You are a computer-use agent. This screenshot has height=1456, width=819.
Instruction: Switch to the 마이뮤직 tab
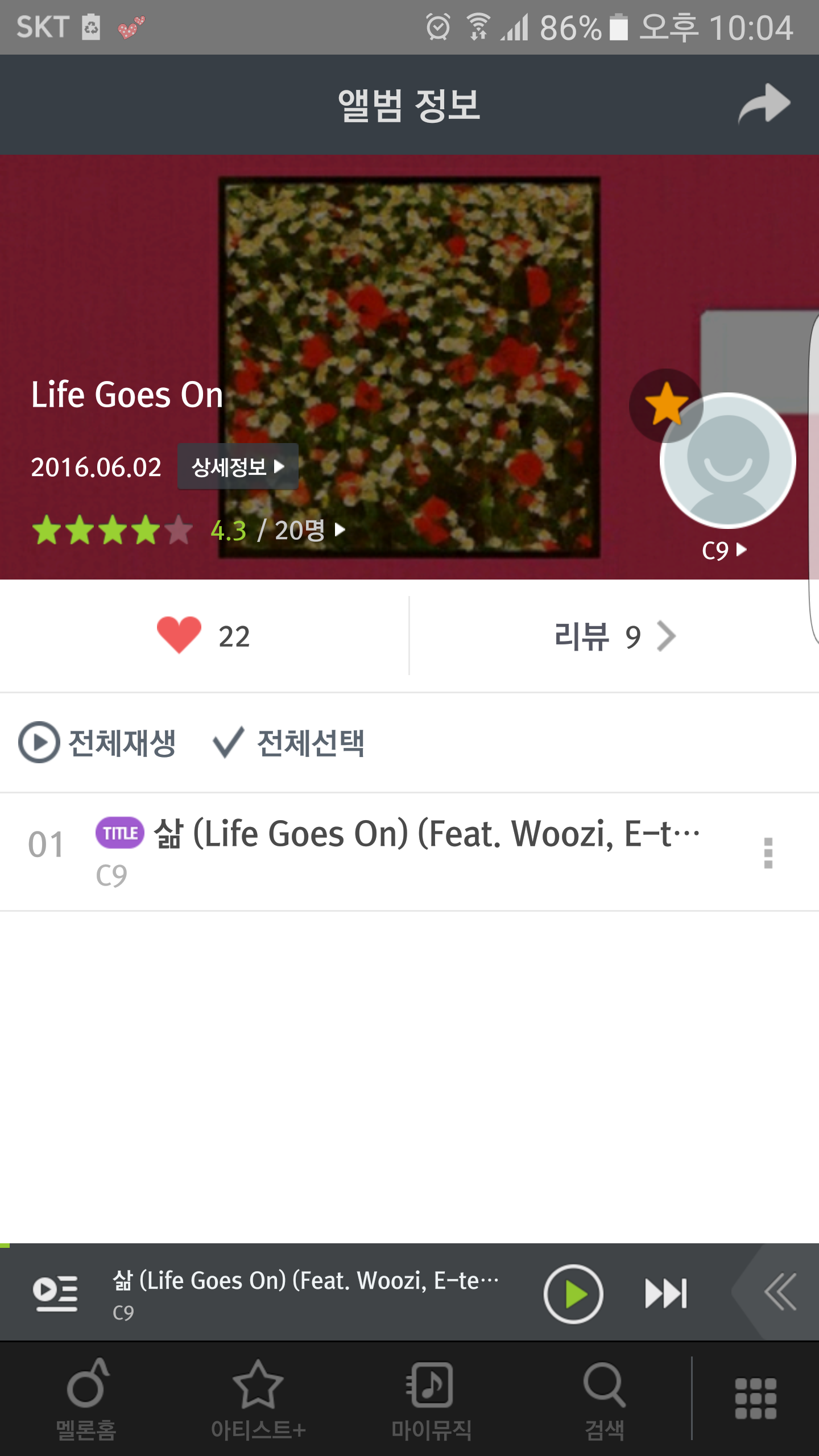(431, 1399)
